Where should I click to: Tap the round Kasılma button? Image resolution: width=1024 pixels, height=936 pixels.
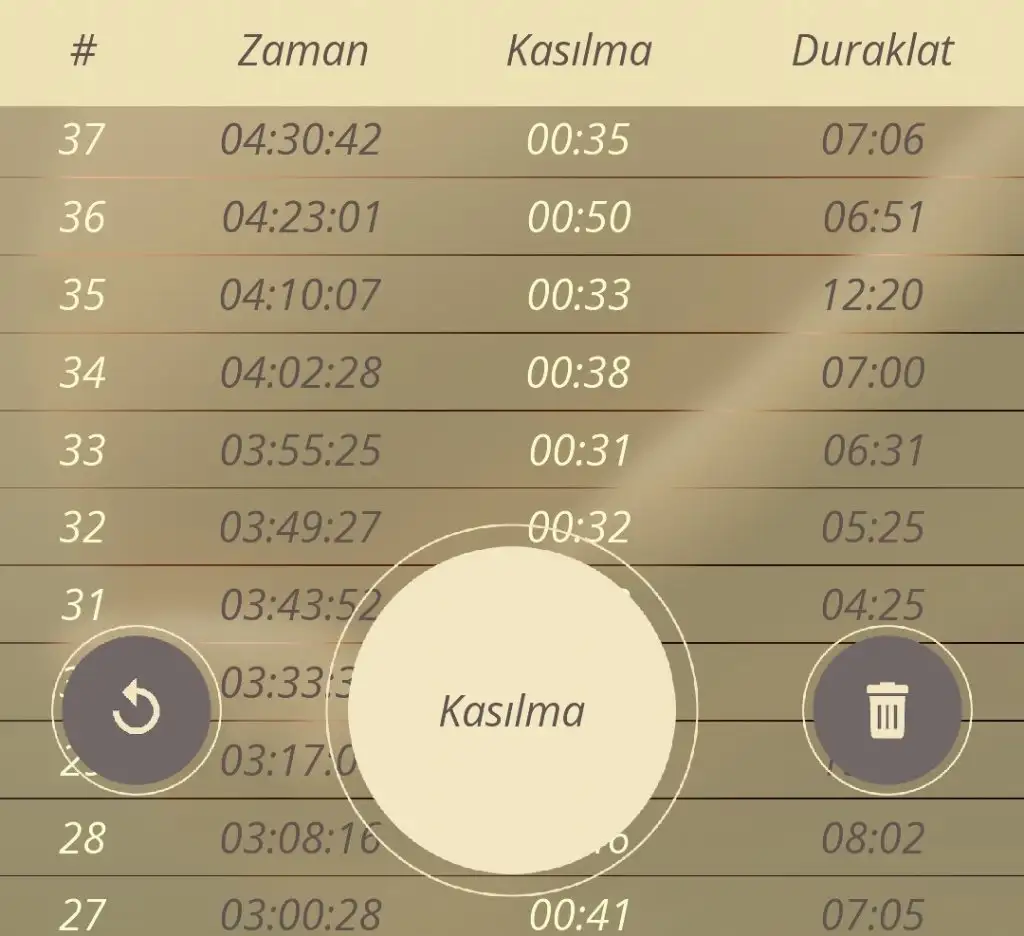coord(511,710)
